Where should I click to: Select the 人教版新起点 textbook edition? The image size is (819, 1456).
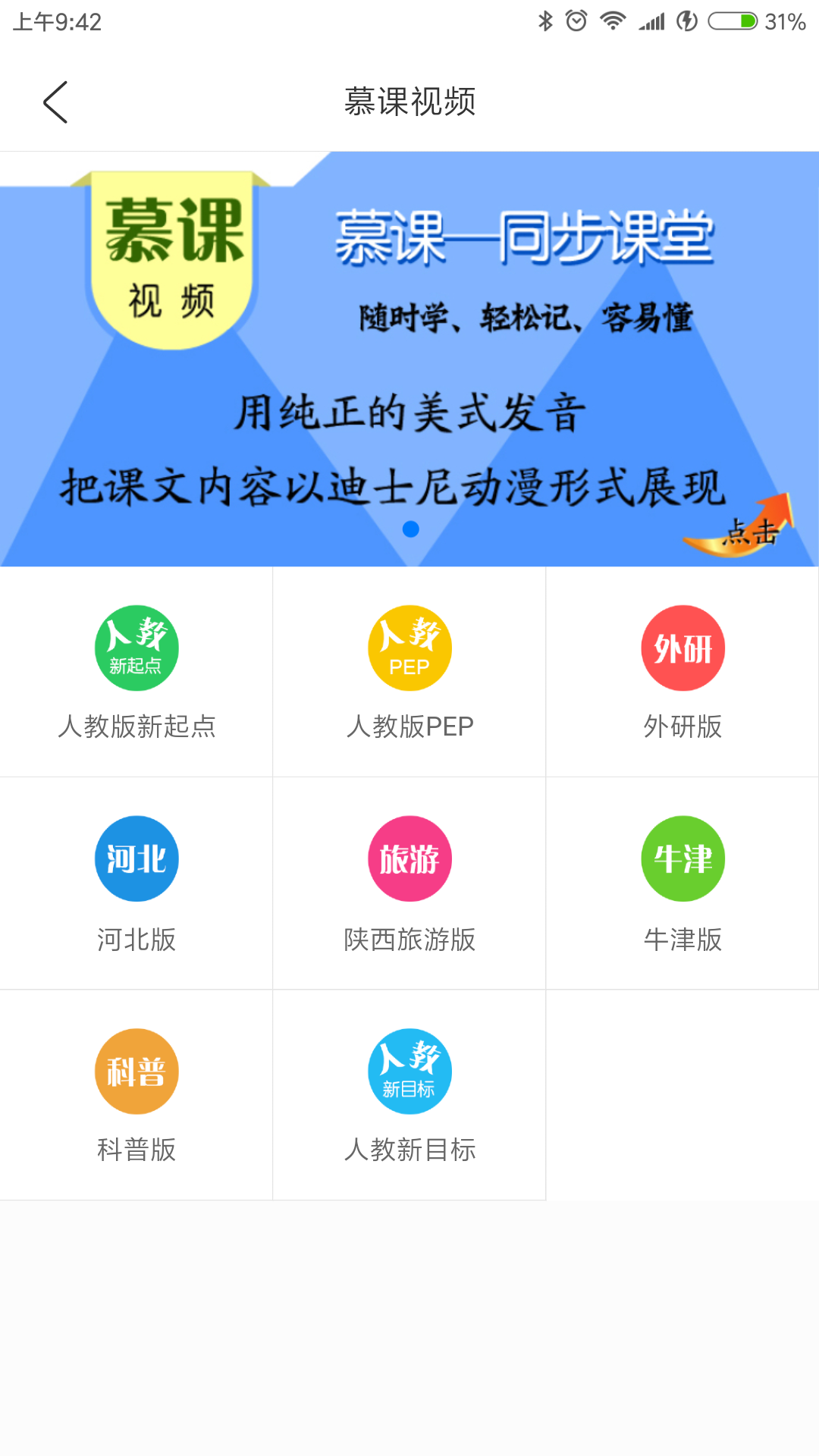(136, 672)
